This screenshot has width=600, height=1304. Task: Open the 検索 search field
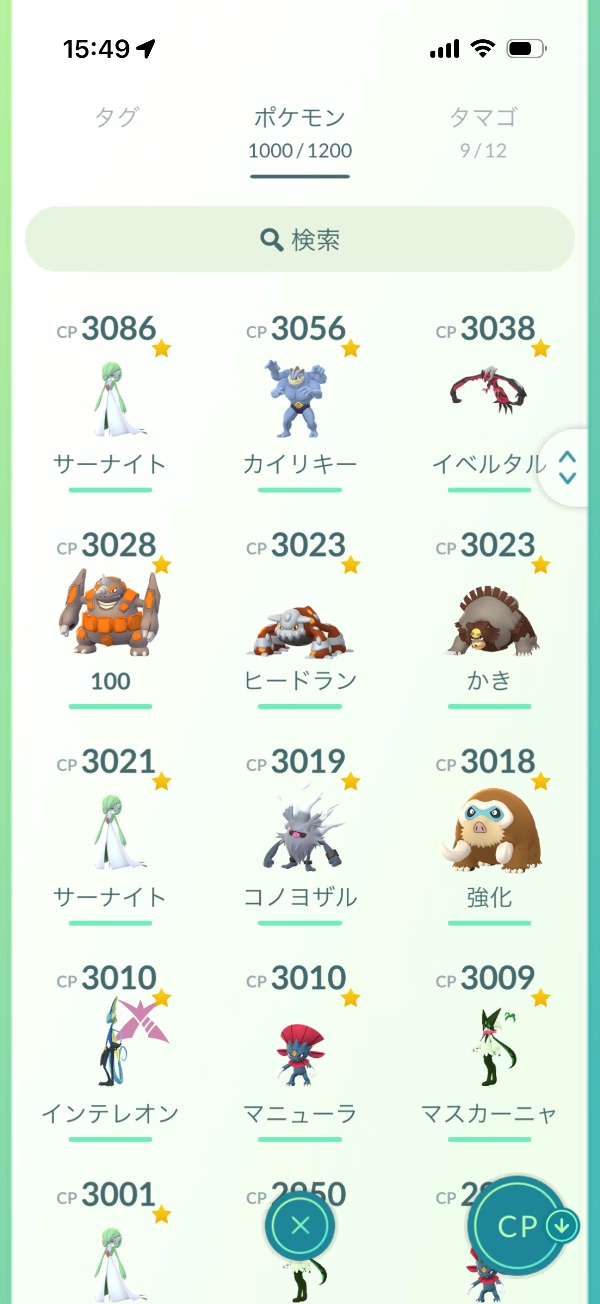300,240
